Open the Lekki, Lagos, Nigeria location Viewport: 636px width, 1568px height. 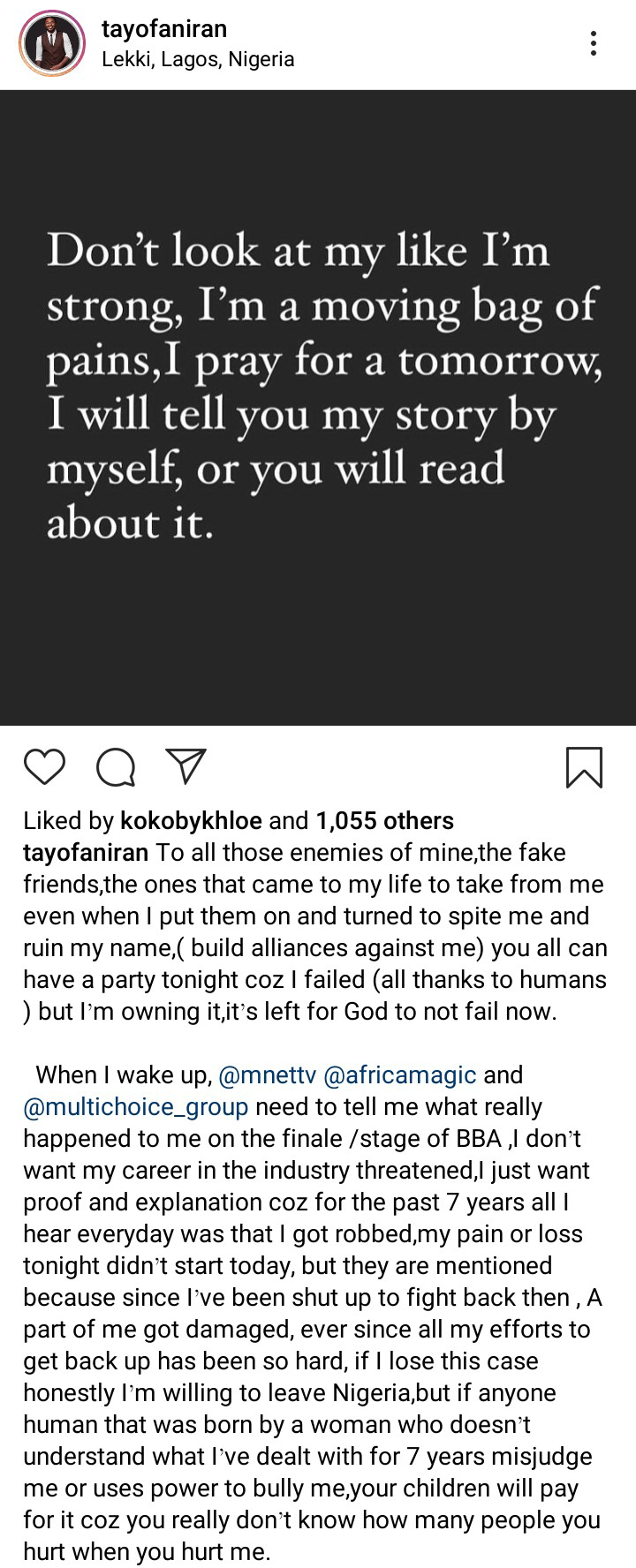[198, 60]
